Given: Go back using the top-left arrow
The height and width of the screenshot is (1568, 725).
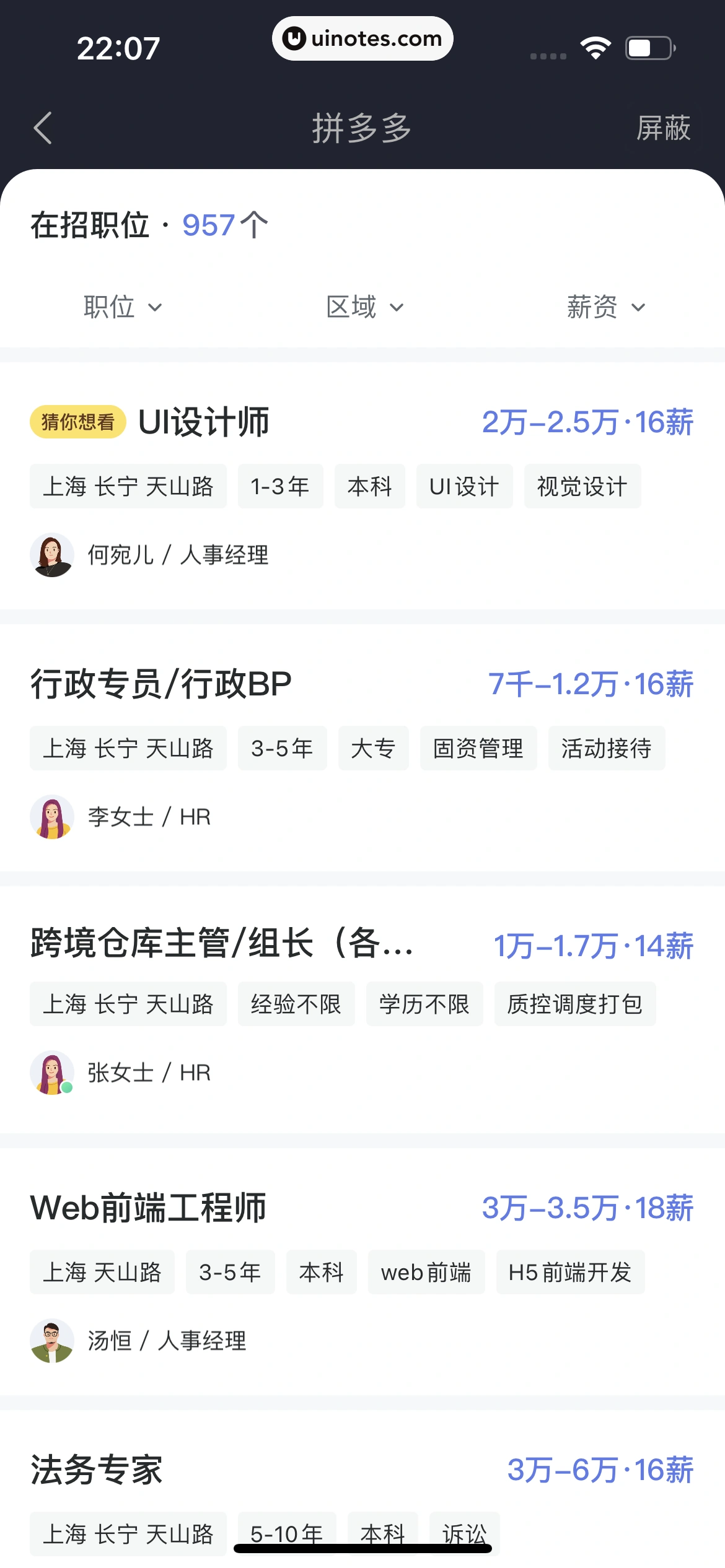Looking at the screenshot, I should (x=43, y=128).
